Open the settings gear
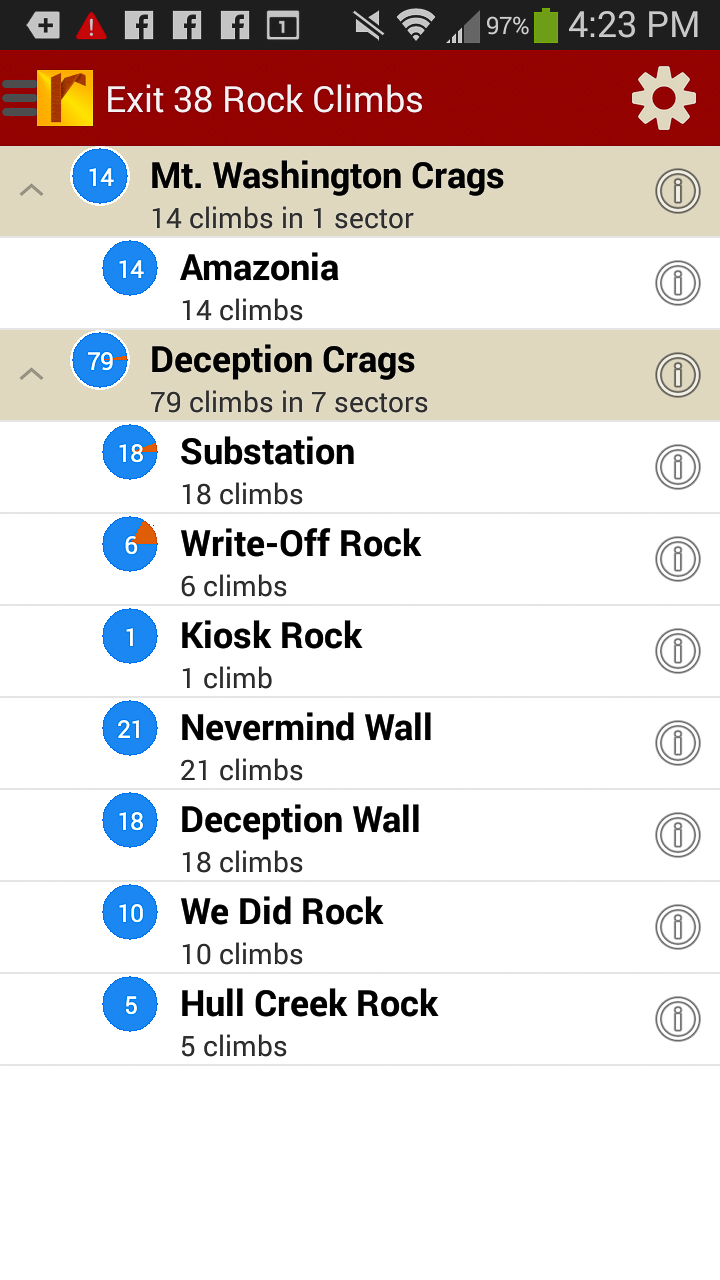The height and width of the screenshot is (1280, 720). tap(663, 98)
